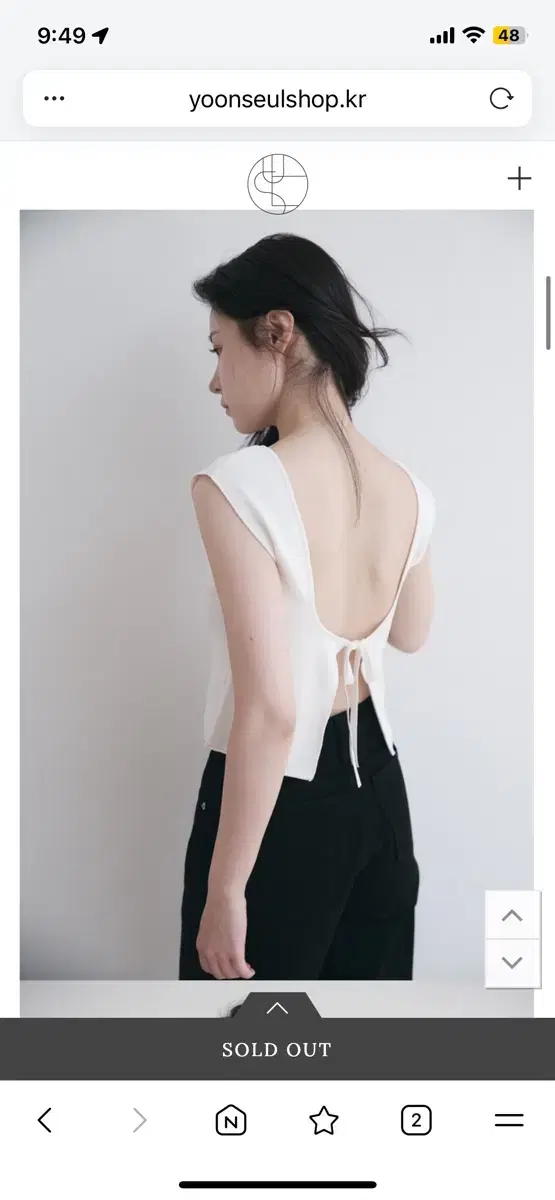555x1200 pixels.
Task: Open the white backless top product image
Action: pos(277,595)
